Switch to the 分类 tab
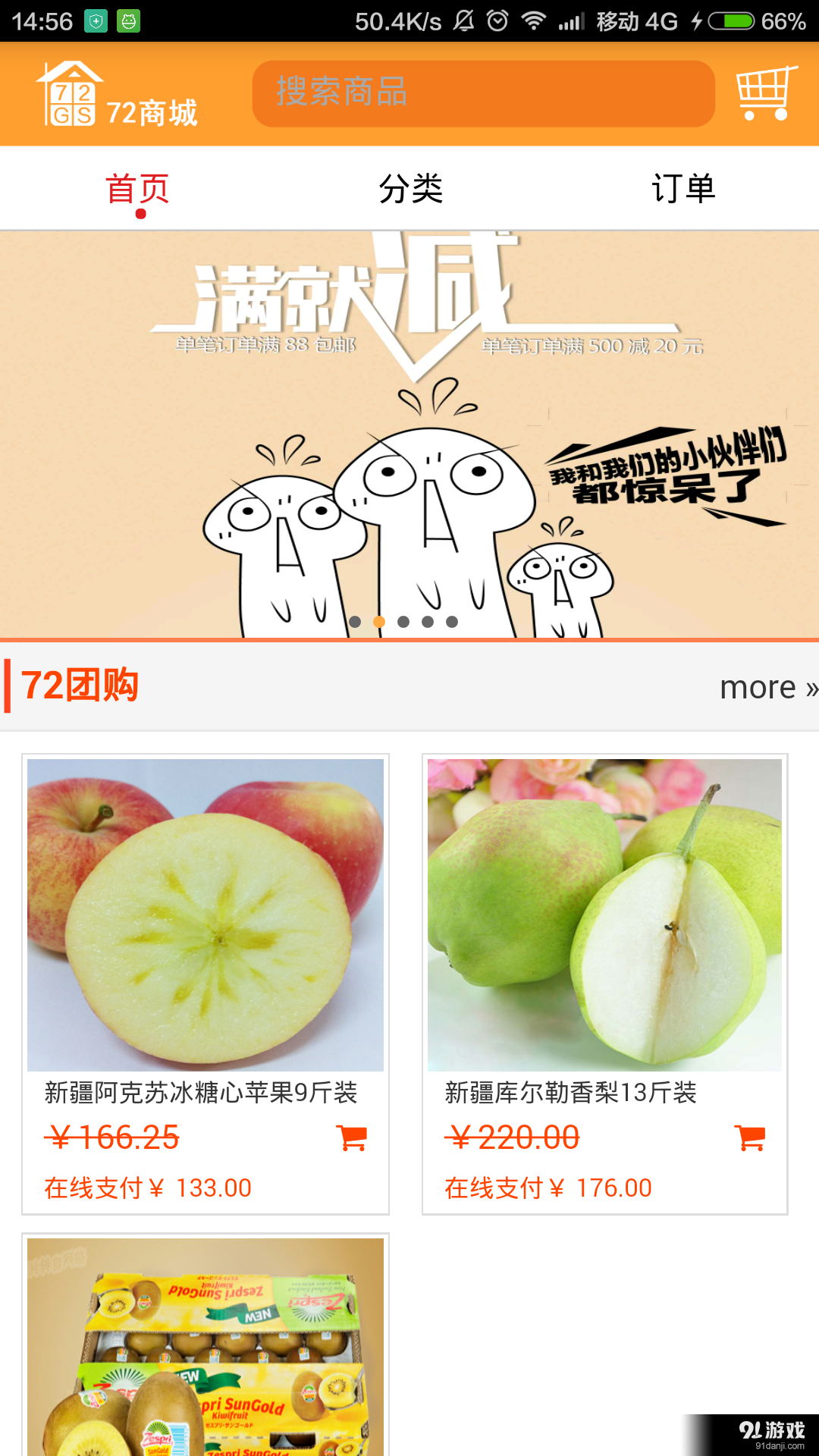The width and height of the screenshot is (819, 1456). click(410, 189)
